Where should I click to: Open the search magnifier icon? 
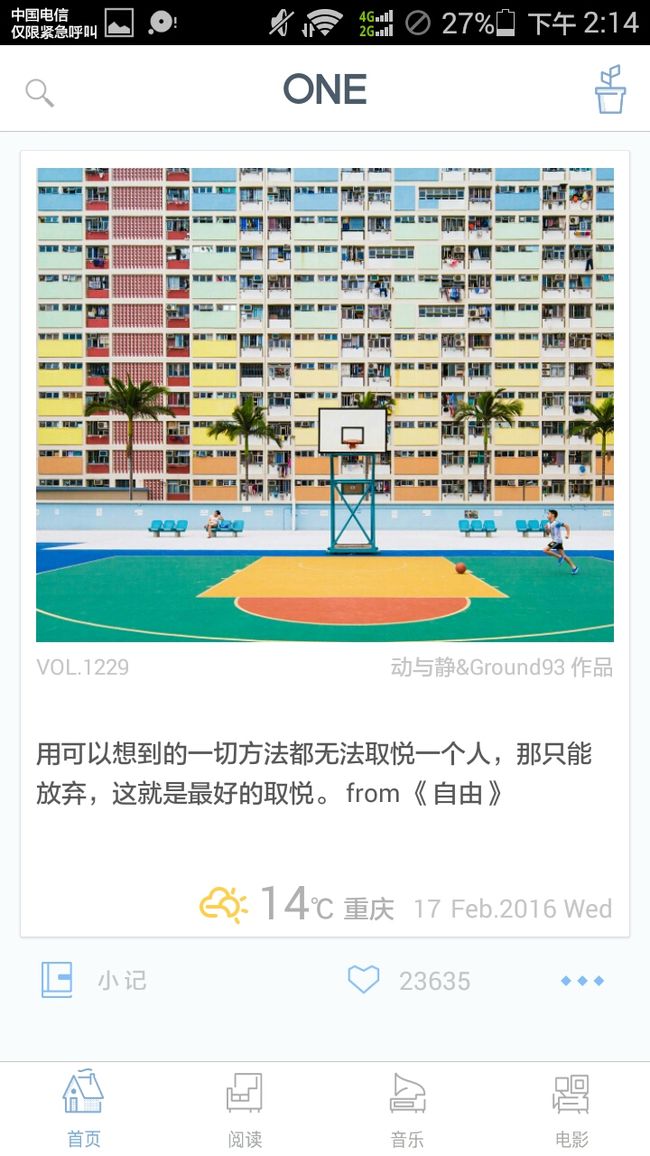coord(39,93)
